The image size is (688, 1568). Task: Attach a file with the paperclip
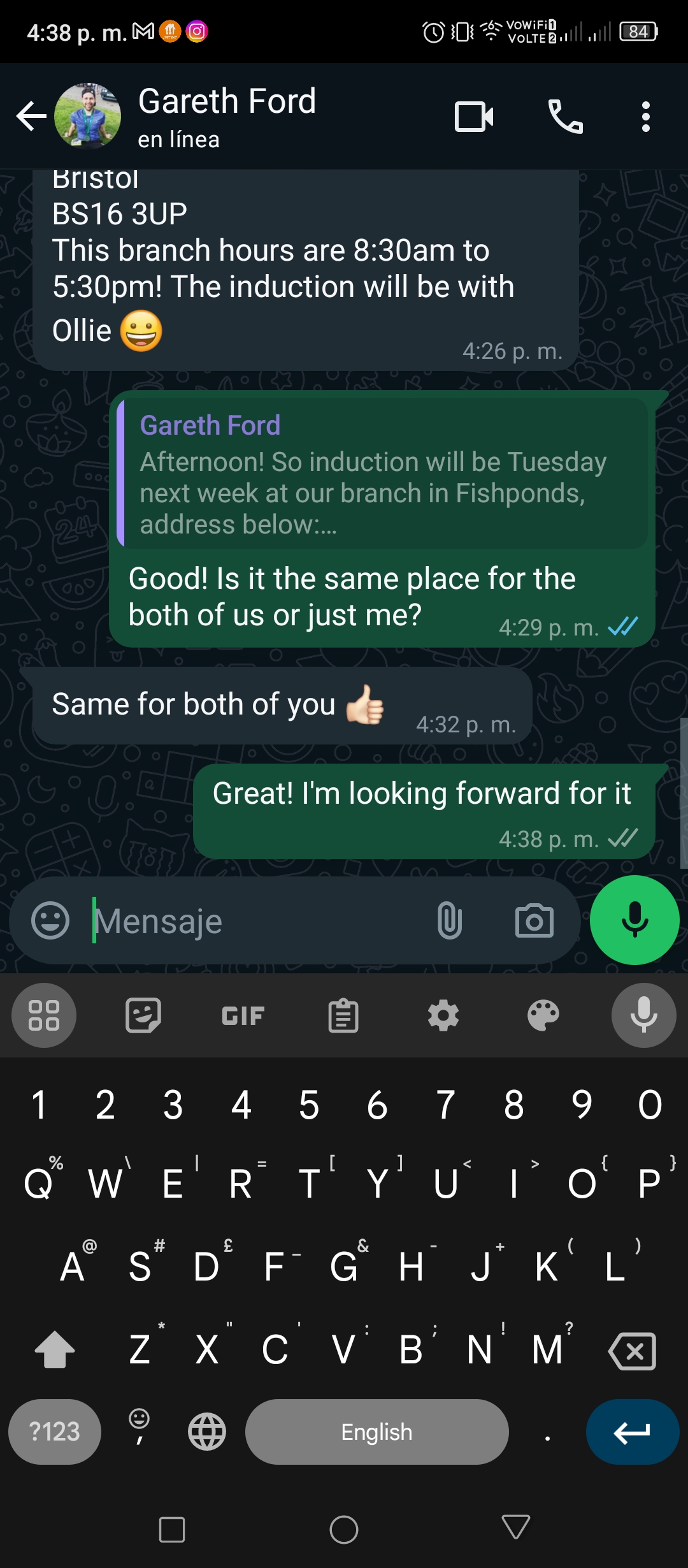pyautogui.click(x=450, y=920)
